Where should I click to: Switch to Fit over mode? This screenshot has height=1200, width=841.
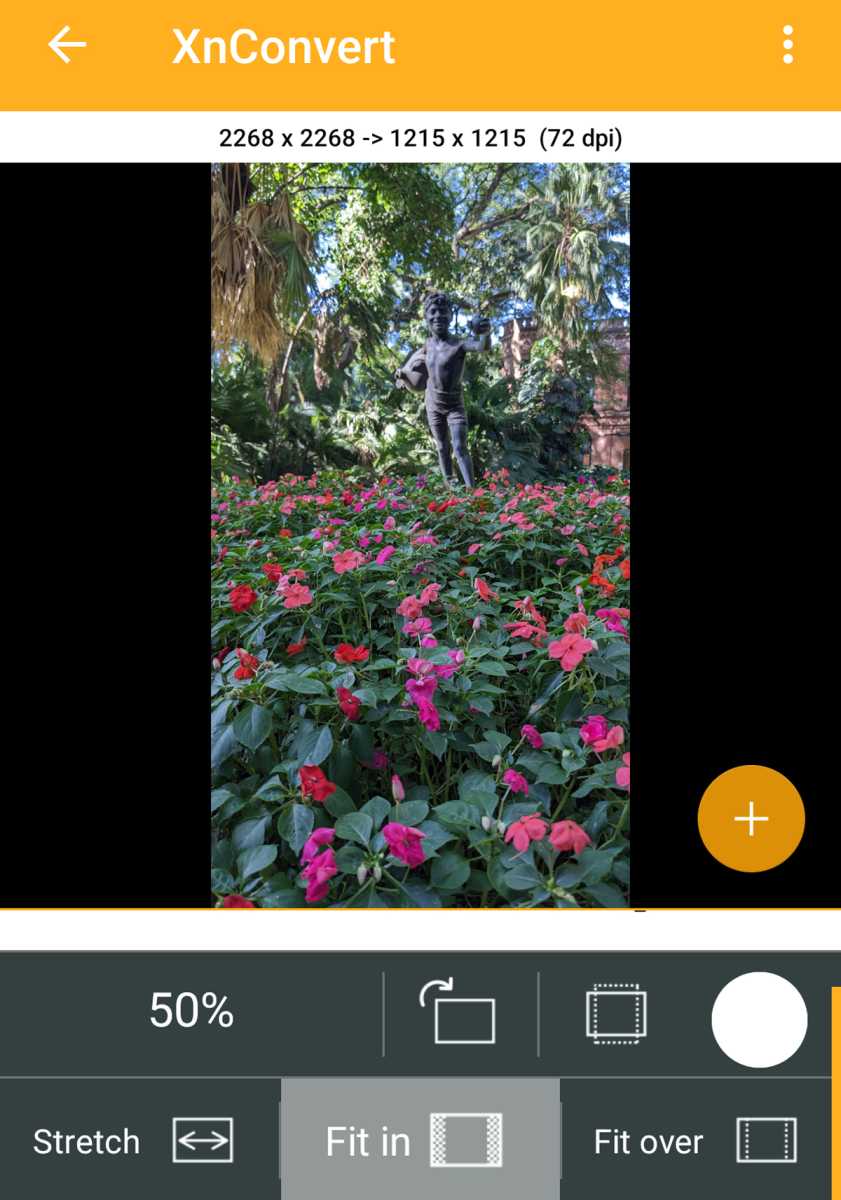coord(696,1141)
